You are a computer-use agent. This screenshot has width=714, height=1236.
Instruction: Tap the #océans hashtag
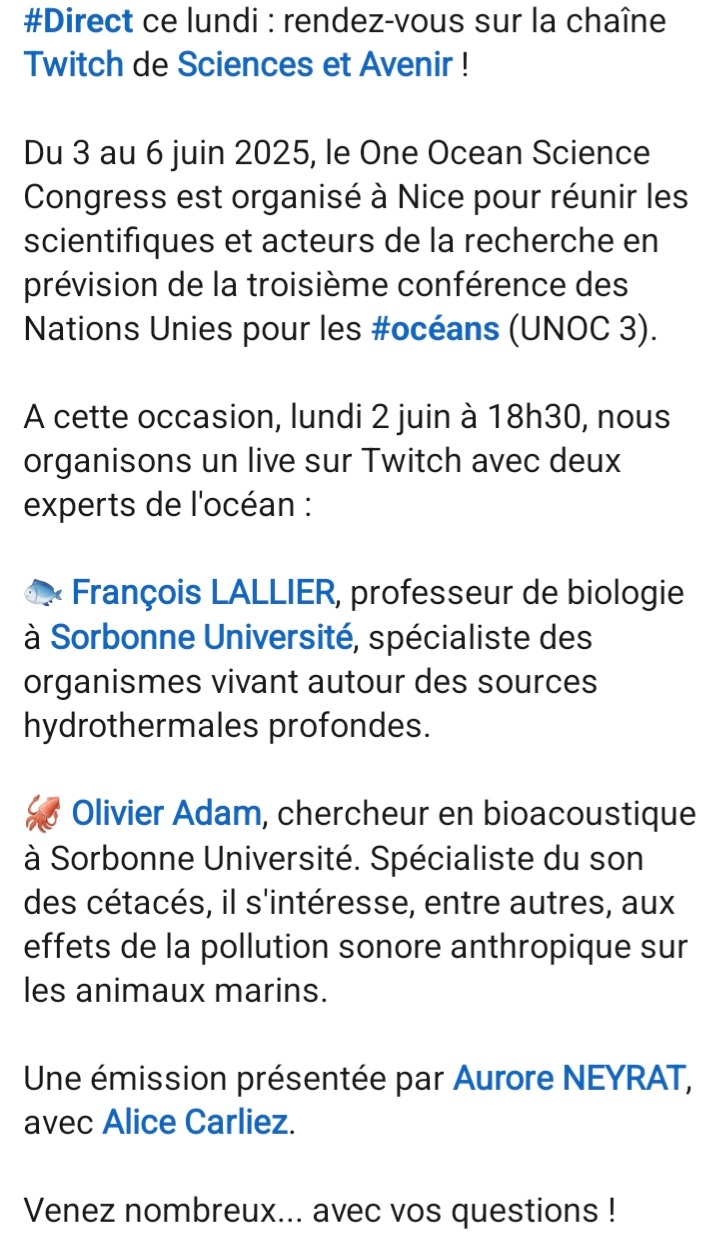point(434,329)
